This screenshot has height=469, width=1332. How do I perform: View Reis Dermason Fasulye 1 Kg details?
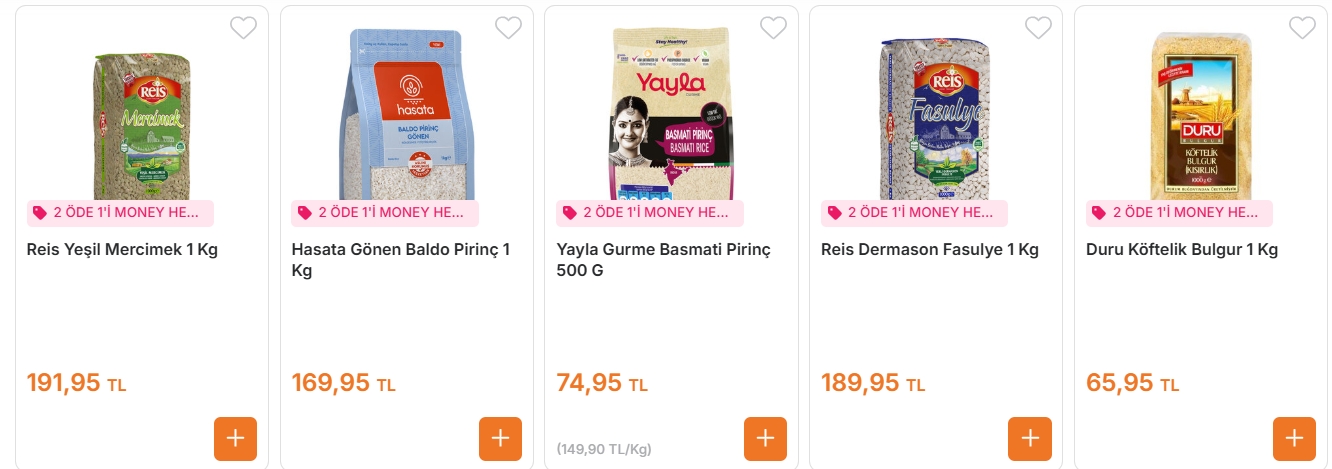pyautogui.click(x=929, y=250)
